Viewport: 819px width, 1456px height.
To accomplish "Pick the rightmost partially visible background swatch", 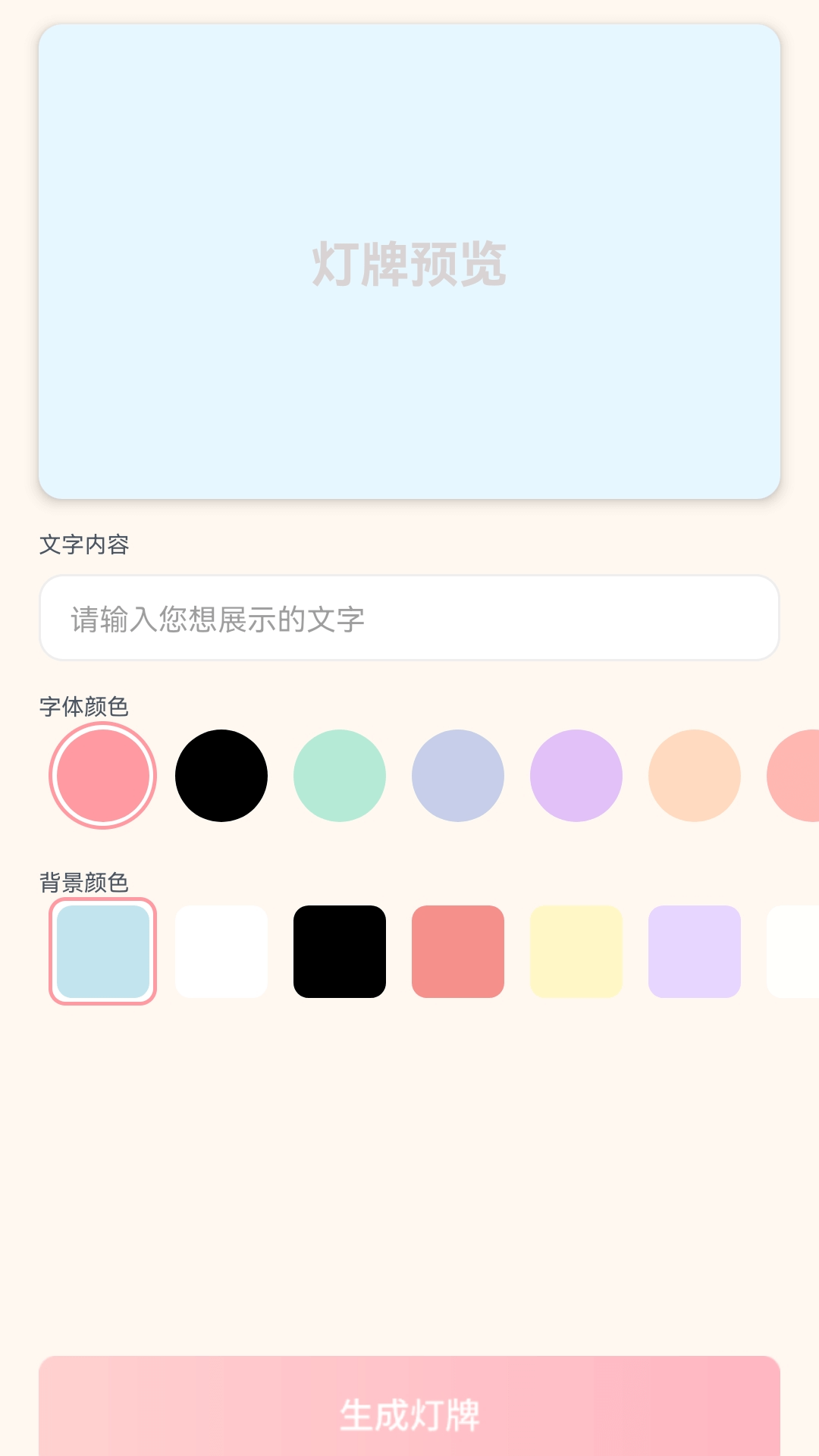I will [x=800, y=952].
